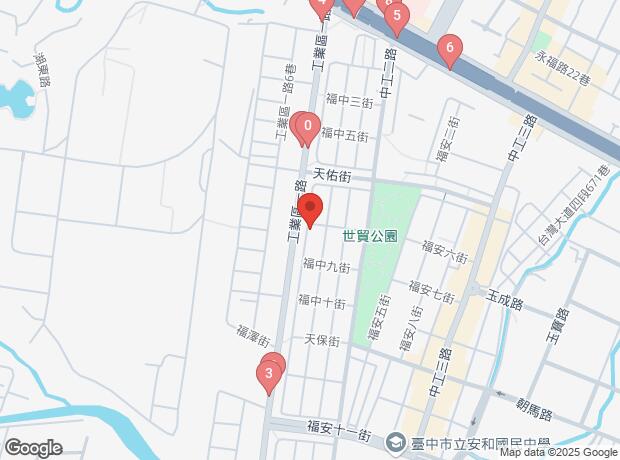Select map marker number 0
The image size is (620, 460).
coord(308,127)
